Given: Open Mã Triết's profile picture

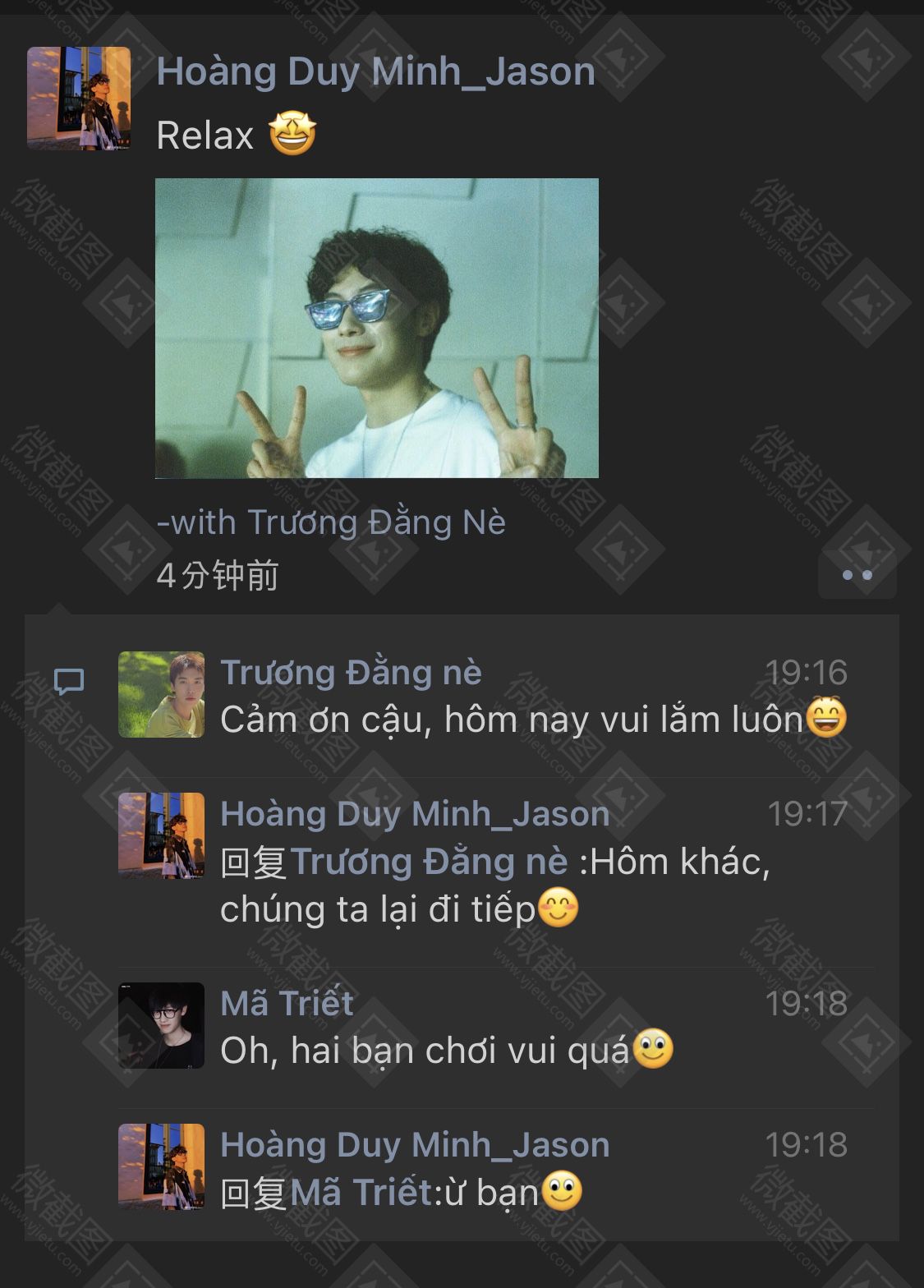Looking at the screenshot, I should point(161,1025).
